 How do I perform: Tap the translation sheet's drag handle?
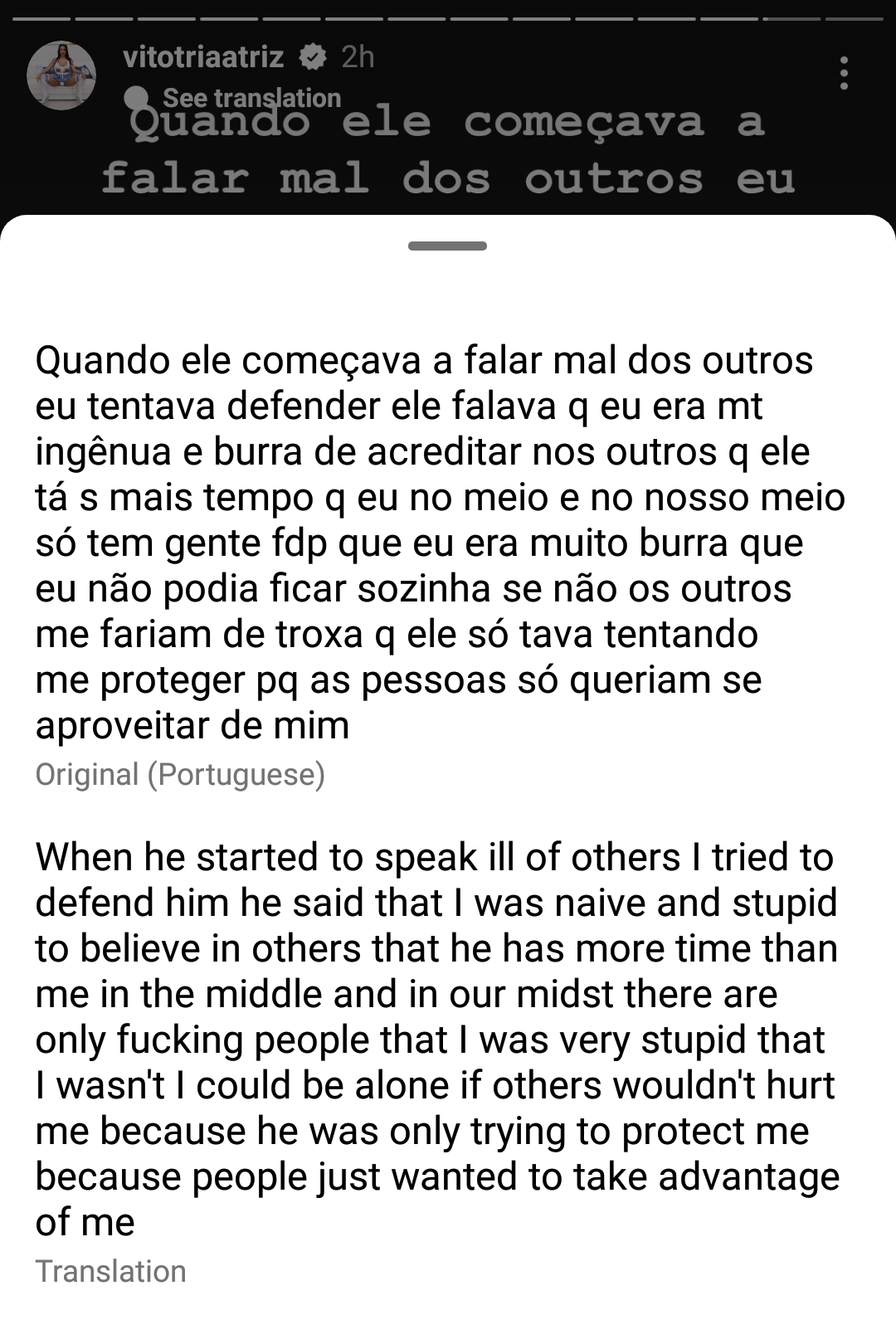click(448, 246)
